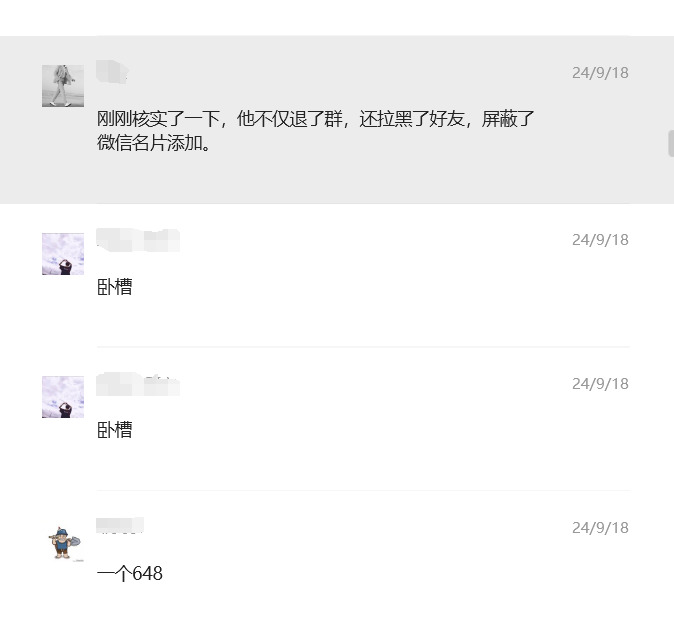Viewport: 674px width, 620px height.
Task: Open avatar beside the "一个648" message
Action: pos(63,542)
